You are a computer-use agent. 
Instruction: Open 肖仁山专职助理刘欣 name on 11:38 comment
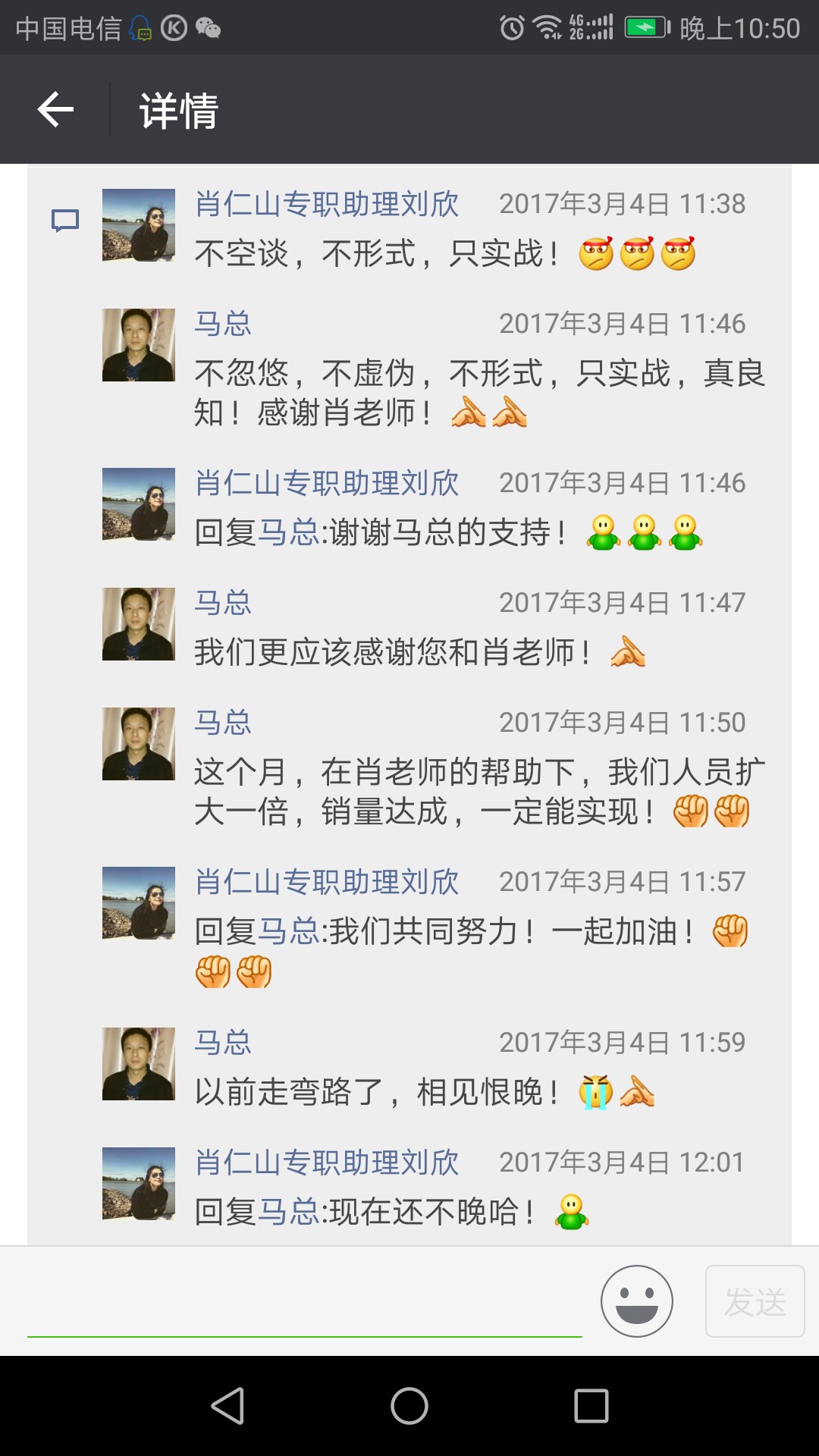(327, 204)
